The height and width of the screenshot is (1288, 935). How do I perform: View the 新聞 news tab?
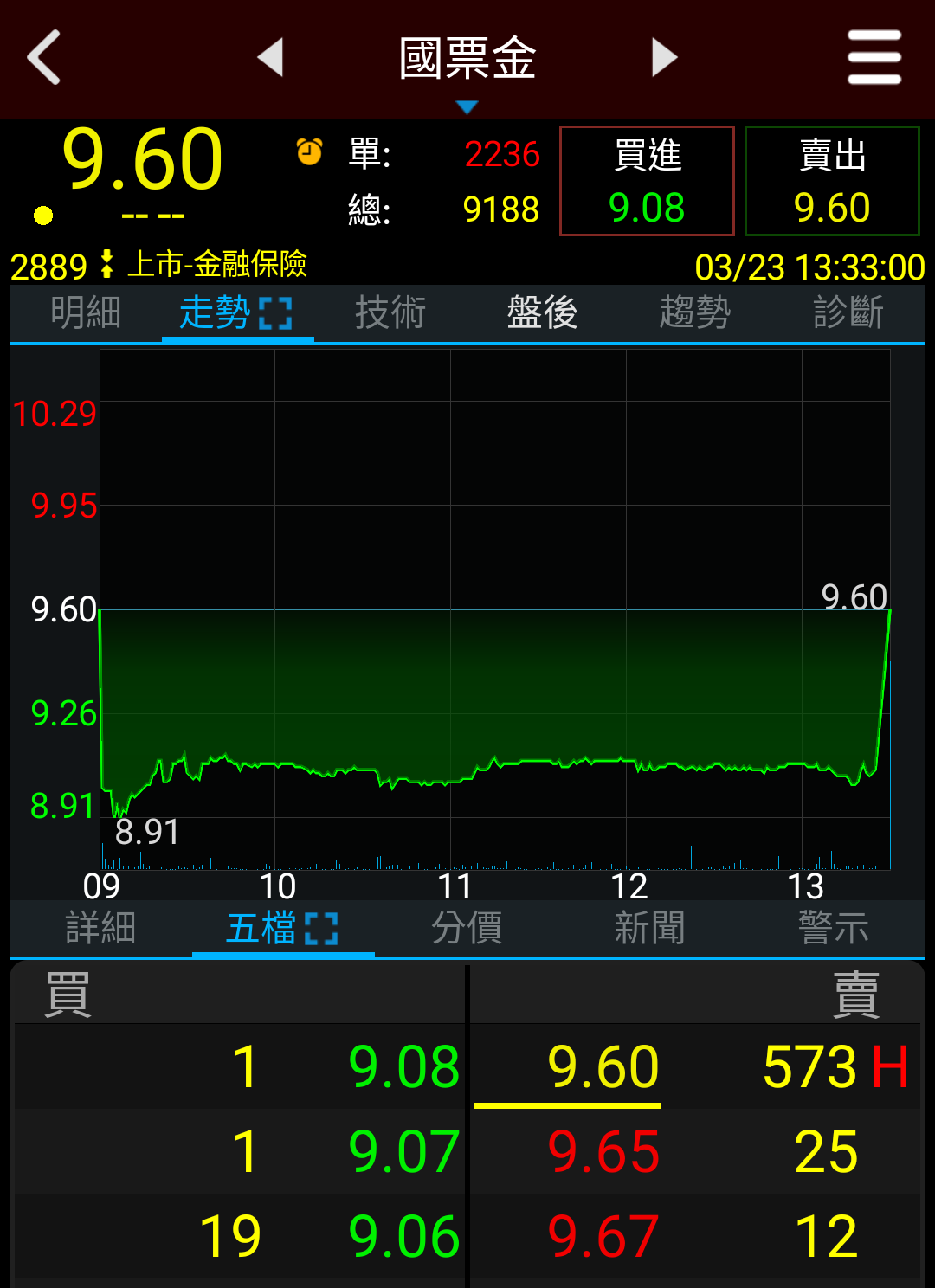[649, 928]
